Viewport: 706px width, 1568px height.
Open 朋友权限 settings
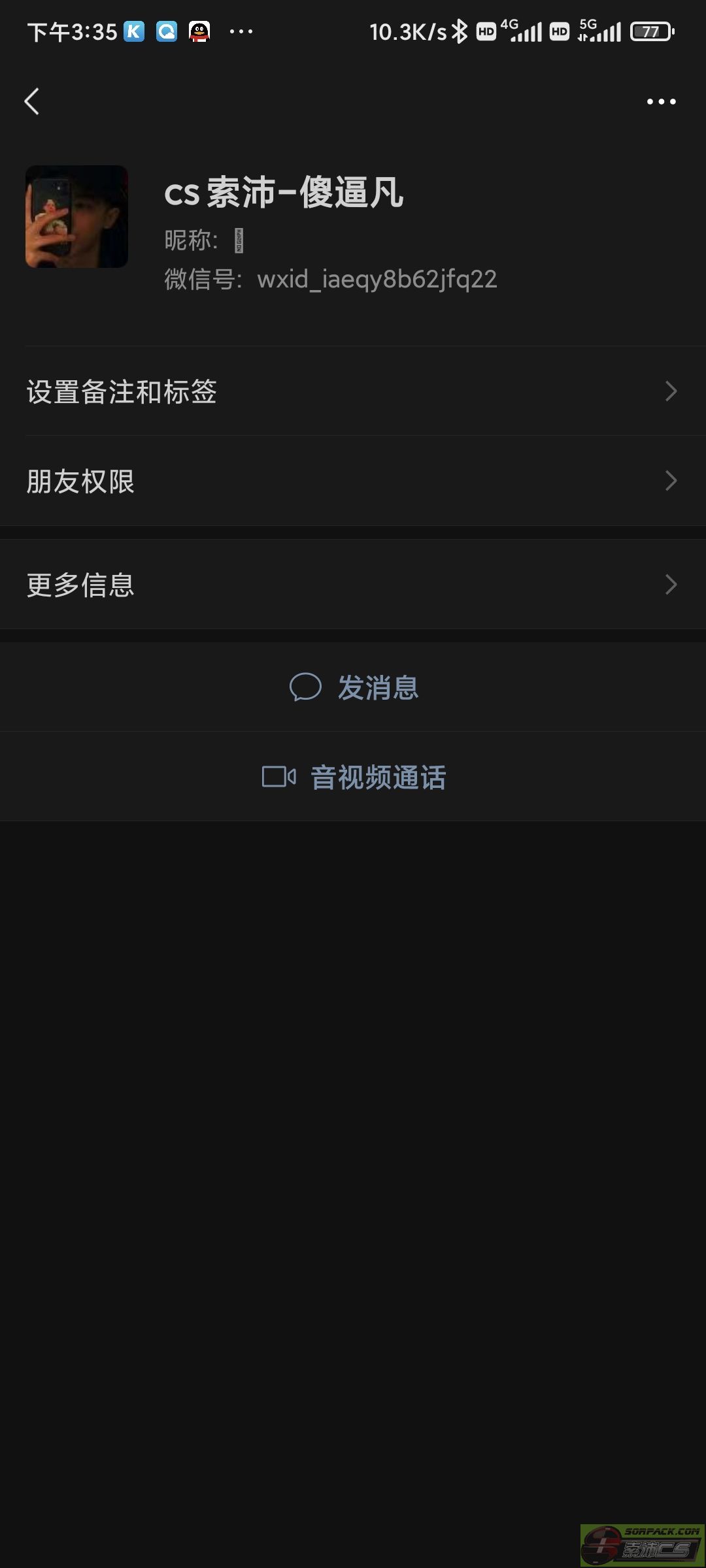[353, 481]
